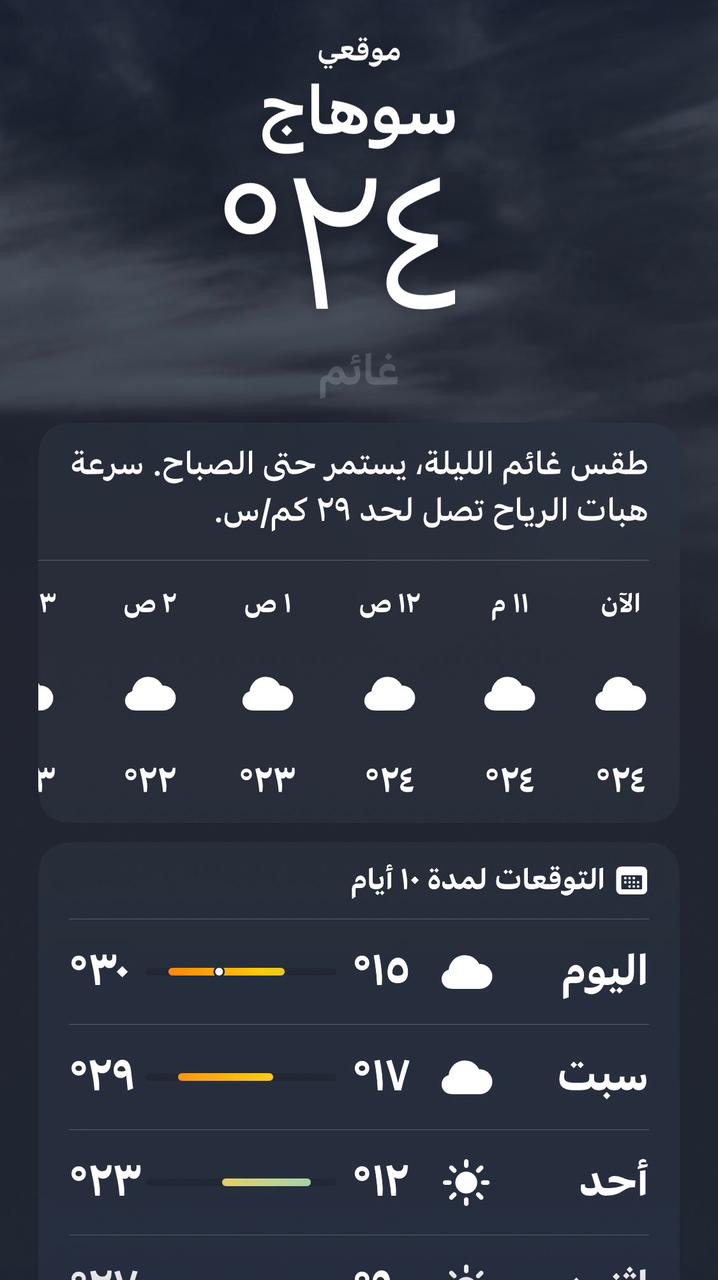Open hourly forecast details at ١٢ ص

(x=389, y=692)
